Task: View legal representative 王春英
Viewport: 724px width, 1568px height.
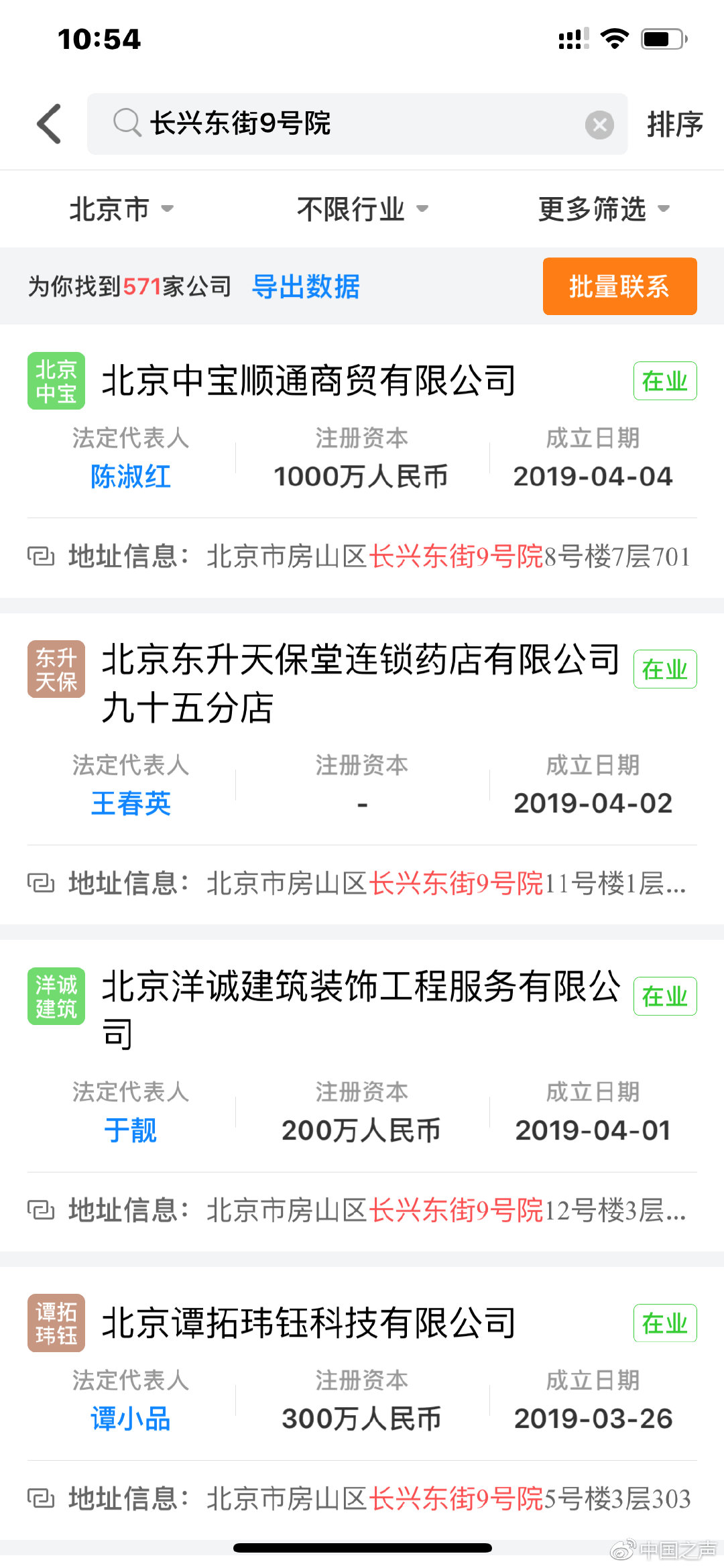Action: (131, 803)
